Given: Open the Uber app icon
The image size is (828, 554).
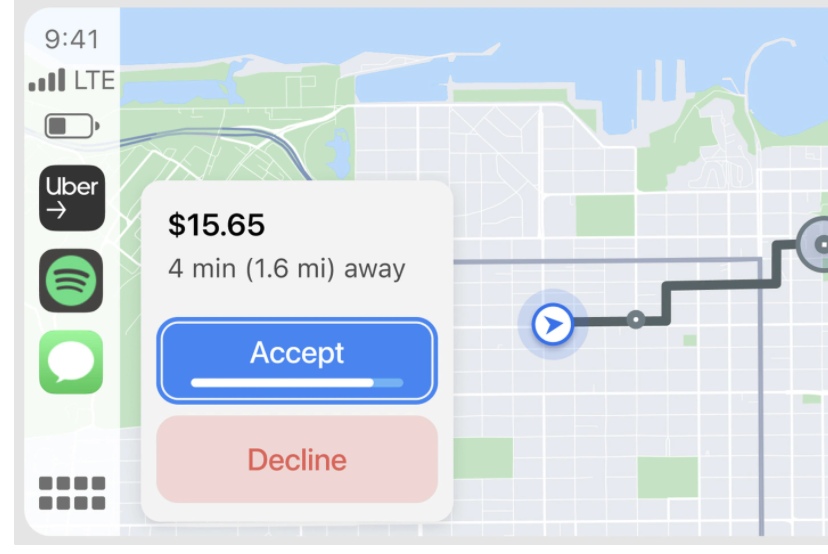Looking at the screenshot, I should (x=71, y=197).
